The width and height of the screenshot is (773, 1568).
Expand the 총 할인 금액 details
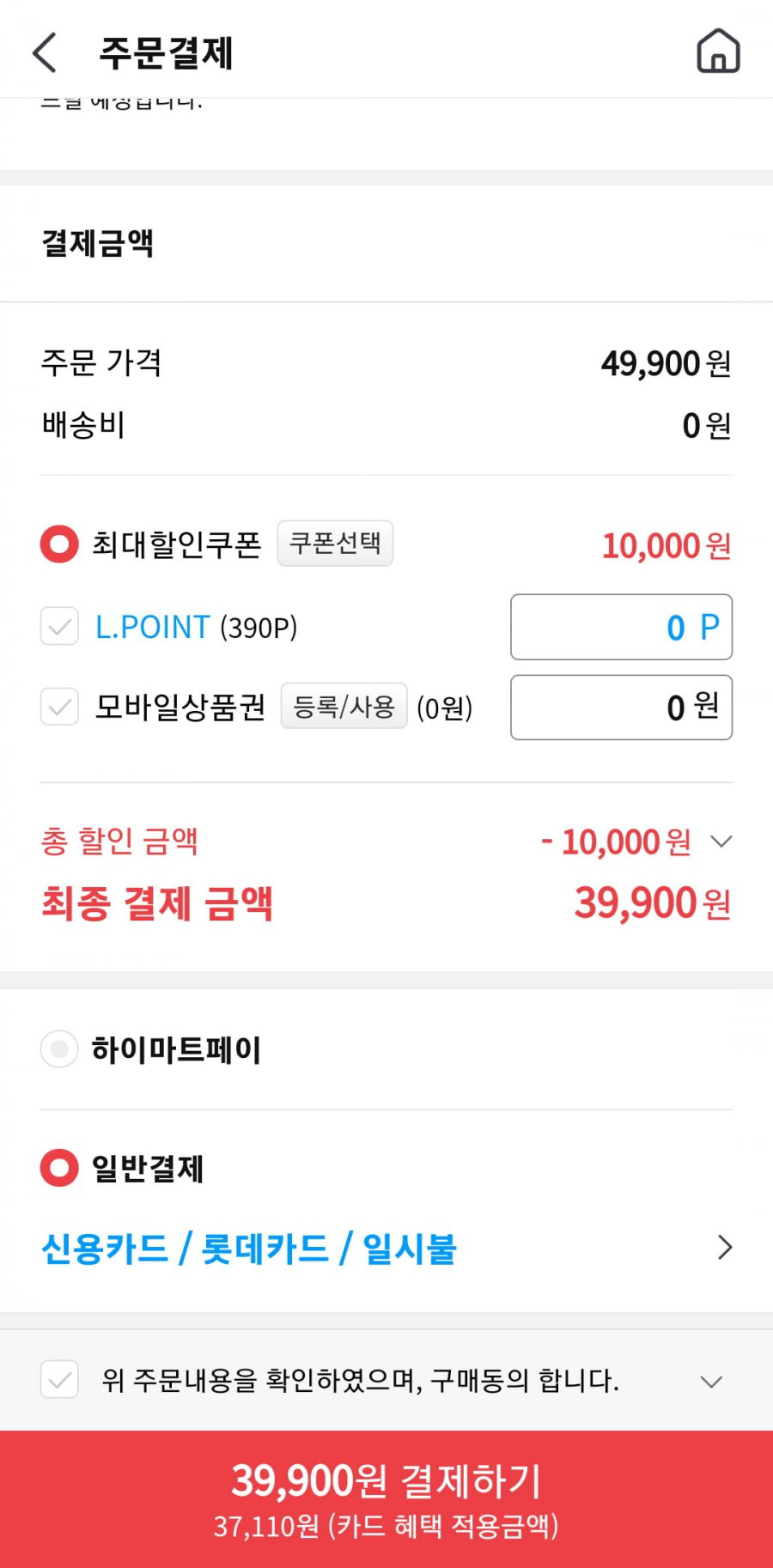click(721, 841)
